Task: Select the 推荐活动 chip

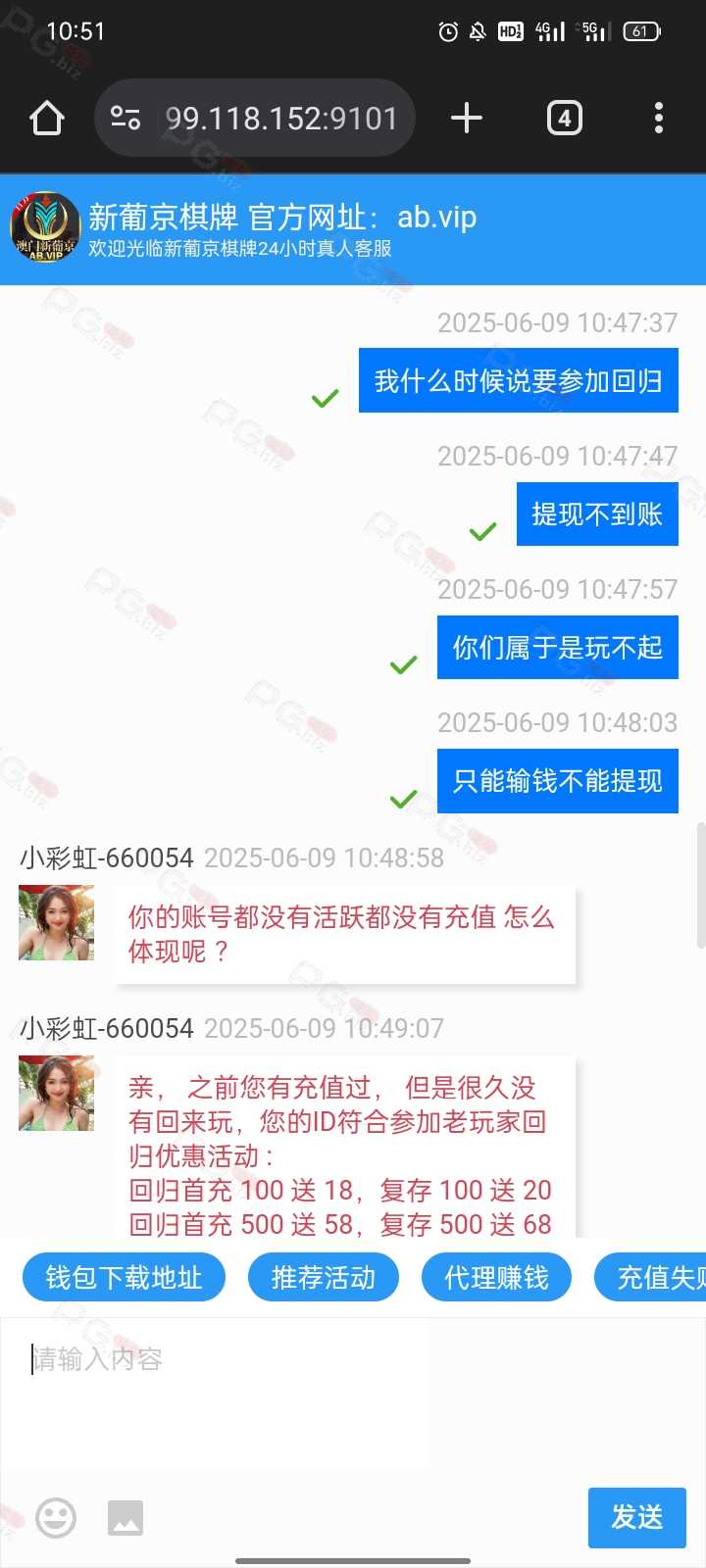Action: [324, 1278]
